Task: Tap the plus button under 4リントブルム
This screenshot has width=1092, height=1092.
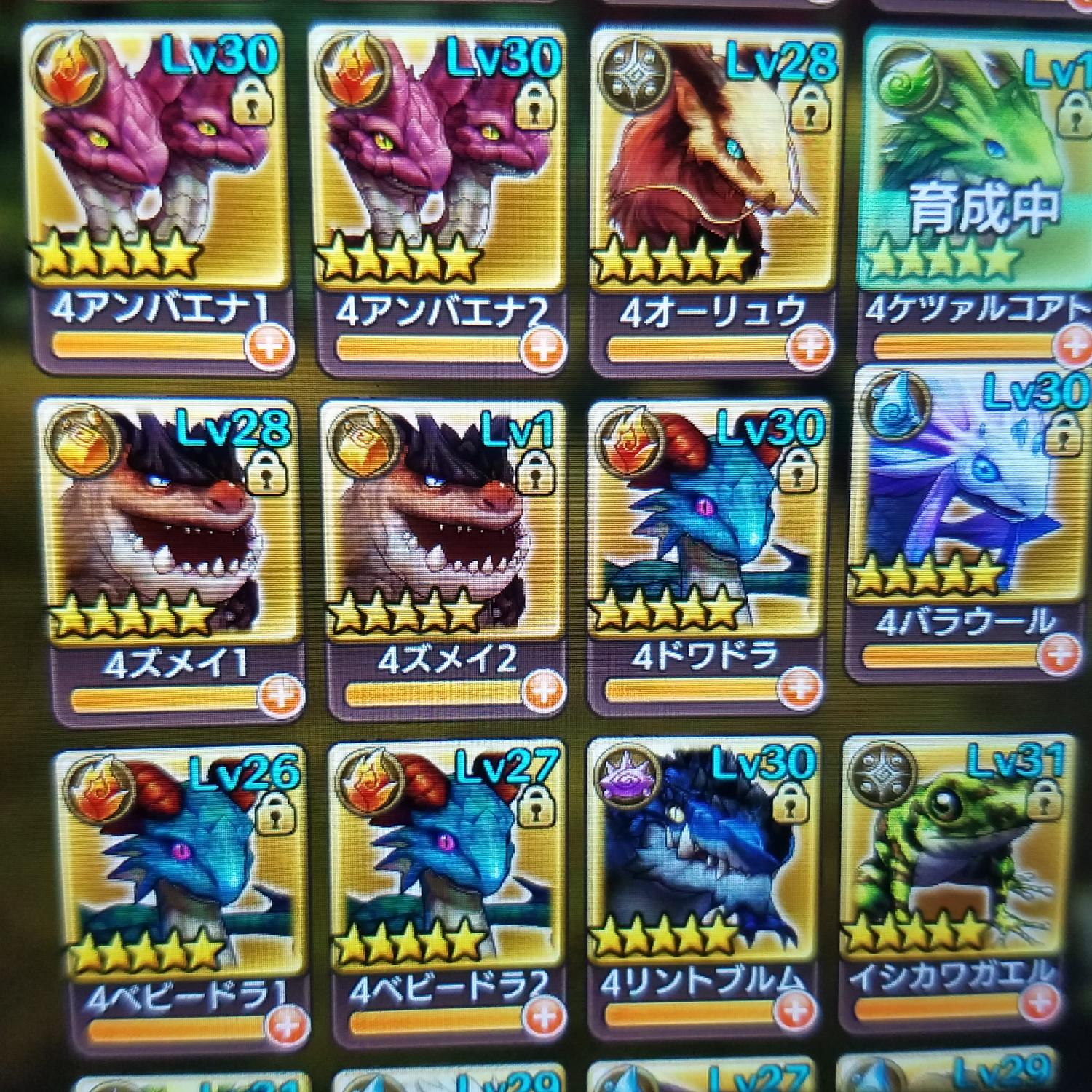Action: [796, 1008]
